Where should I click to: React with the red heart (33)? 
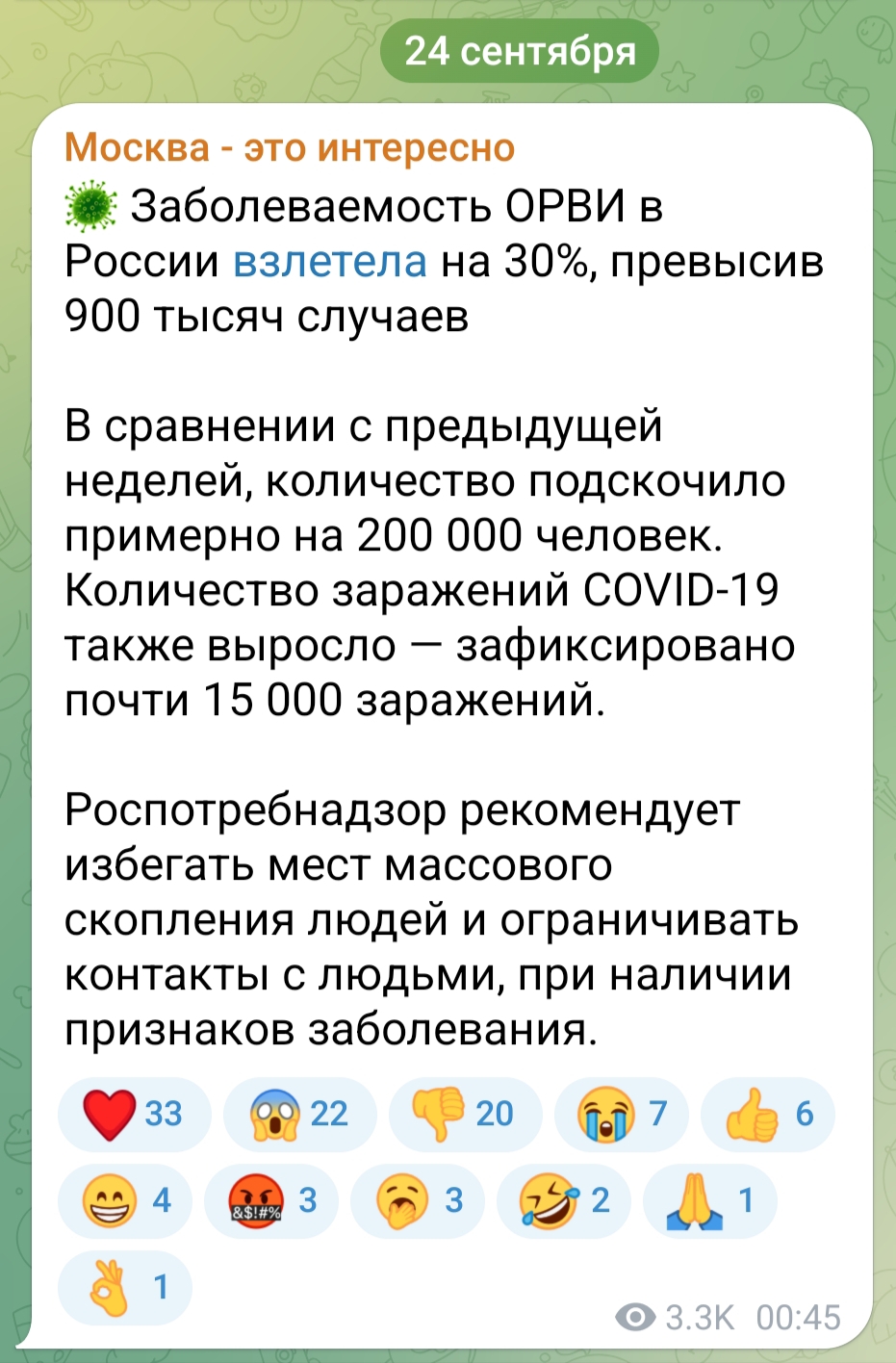click(x=134, y=1114)
